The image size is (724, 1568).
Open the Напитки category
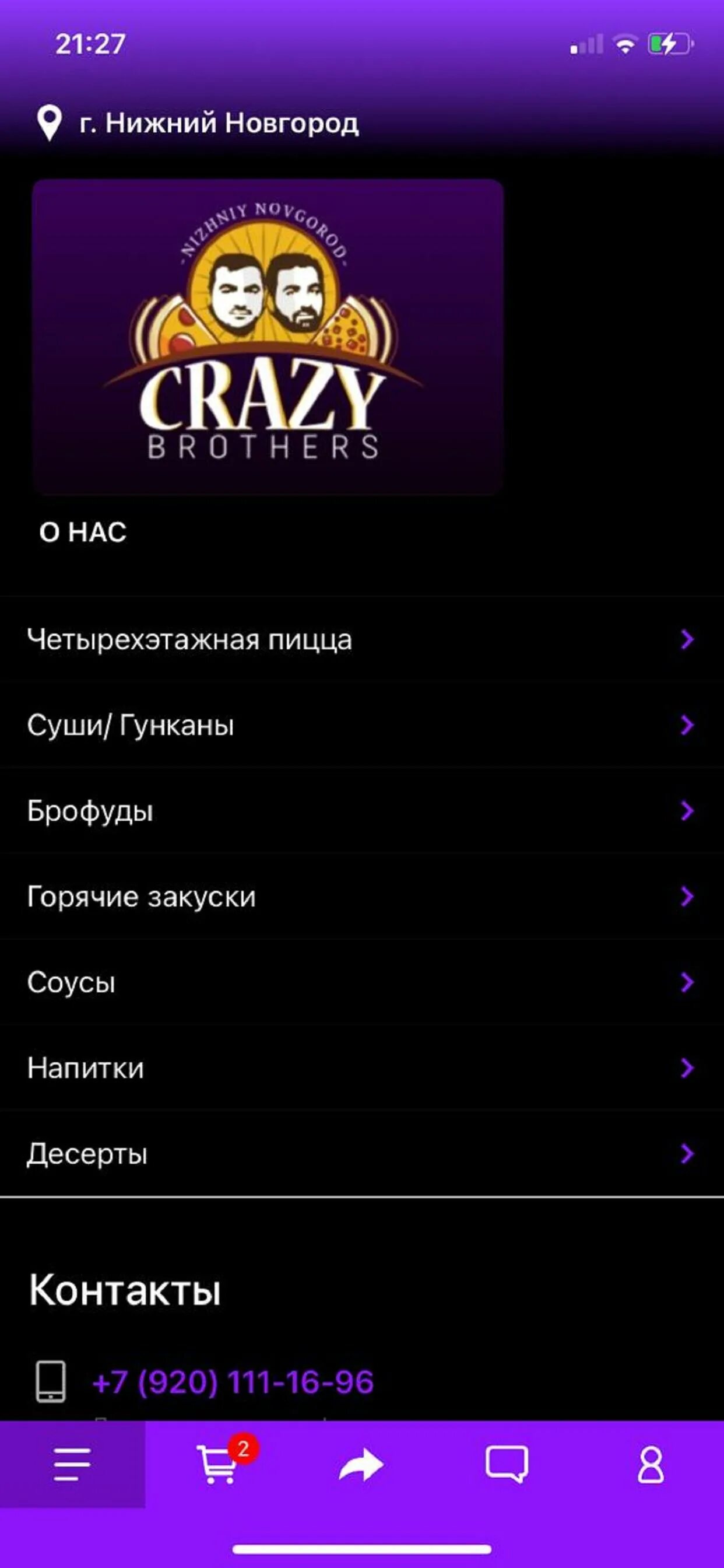[361, 1068]
